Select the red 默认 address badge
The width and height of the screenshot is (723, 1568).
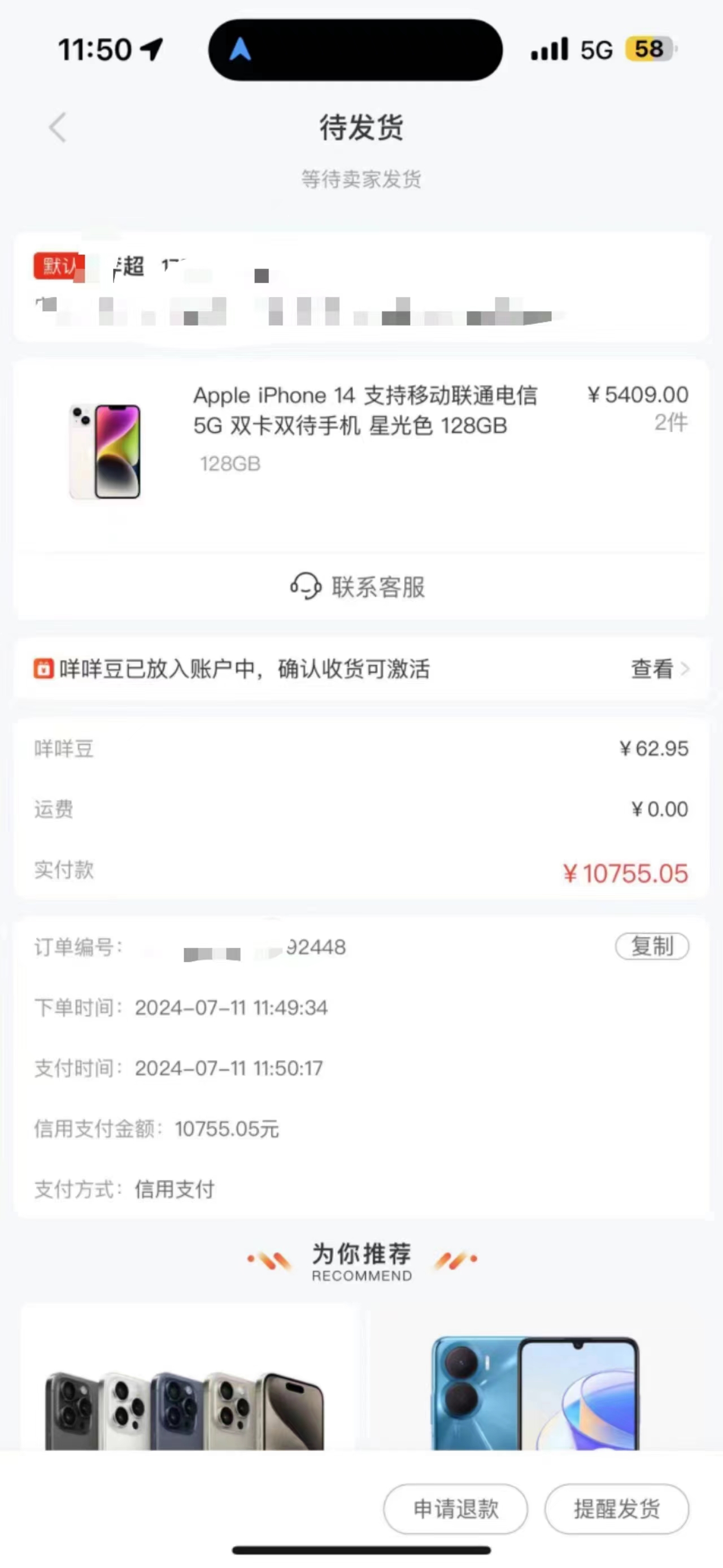point(58,266)
